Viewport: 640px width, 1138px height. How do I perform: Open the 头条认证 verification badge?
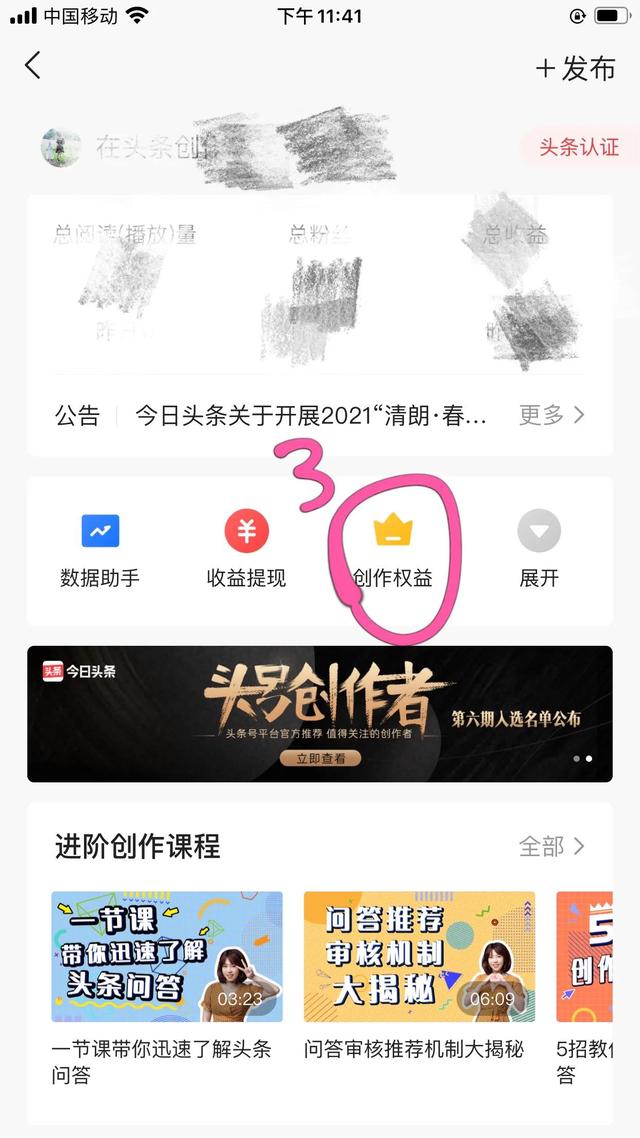click(579, 148)
